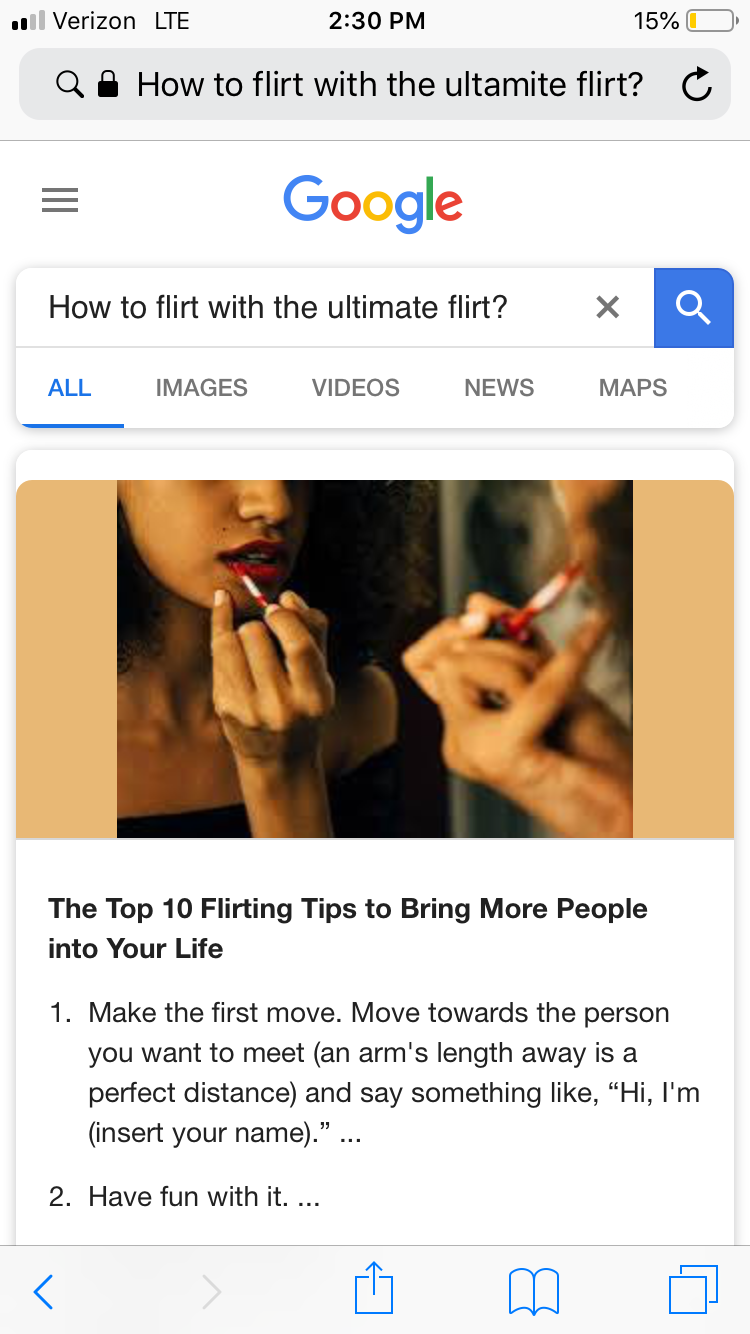Open Safari bookmarks
Image resolution: width=750 pixels, height=1334 pixels.
533,1291
